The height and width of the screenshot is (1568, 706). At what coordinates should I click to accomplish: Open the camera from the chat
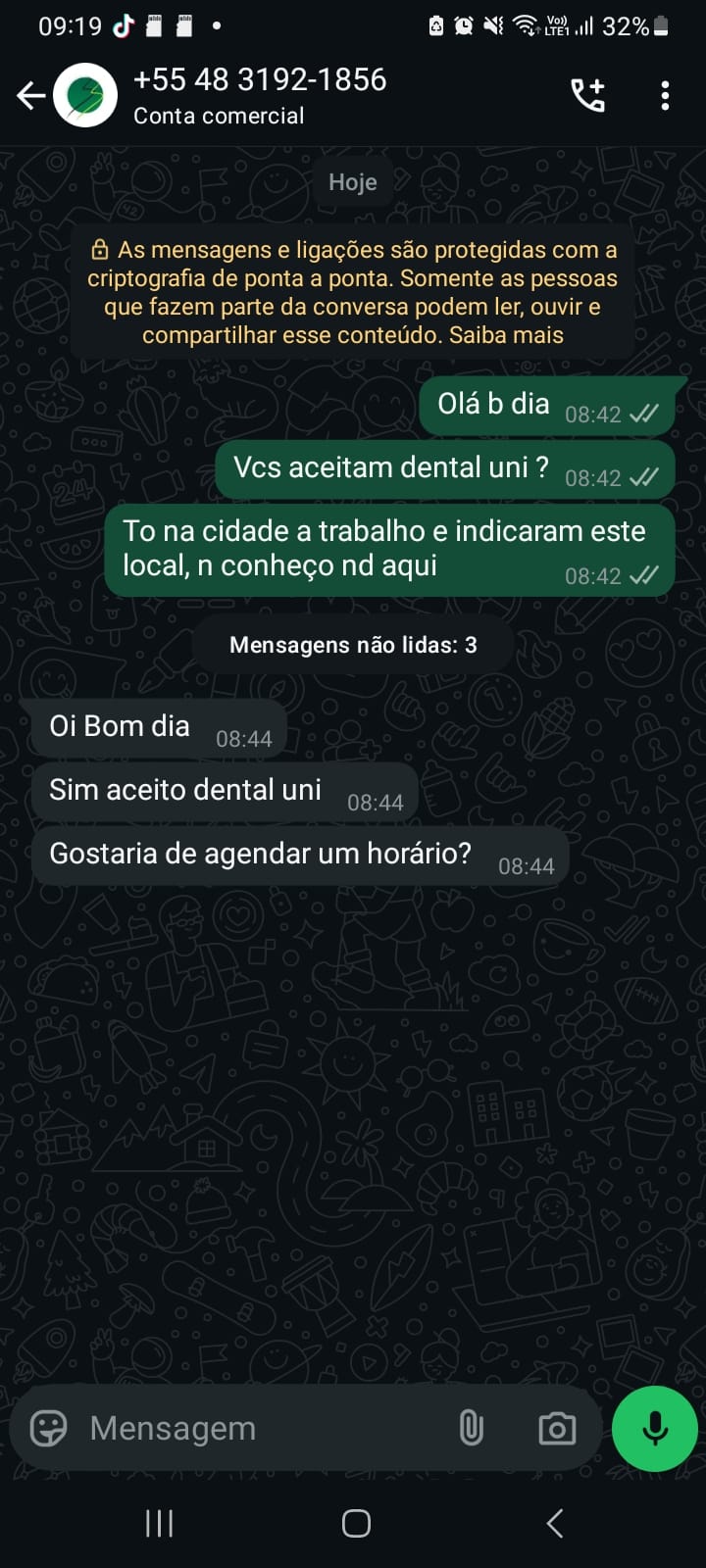pyautogui.click(x=557, y=1428)
